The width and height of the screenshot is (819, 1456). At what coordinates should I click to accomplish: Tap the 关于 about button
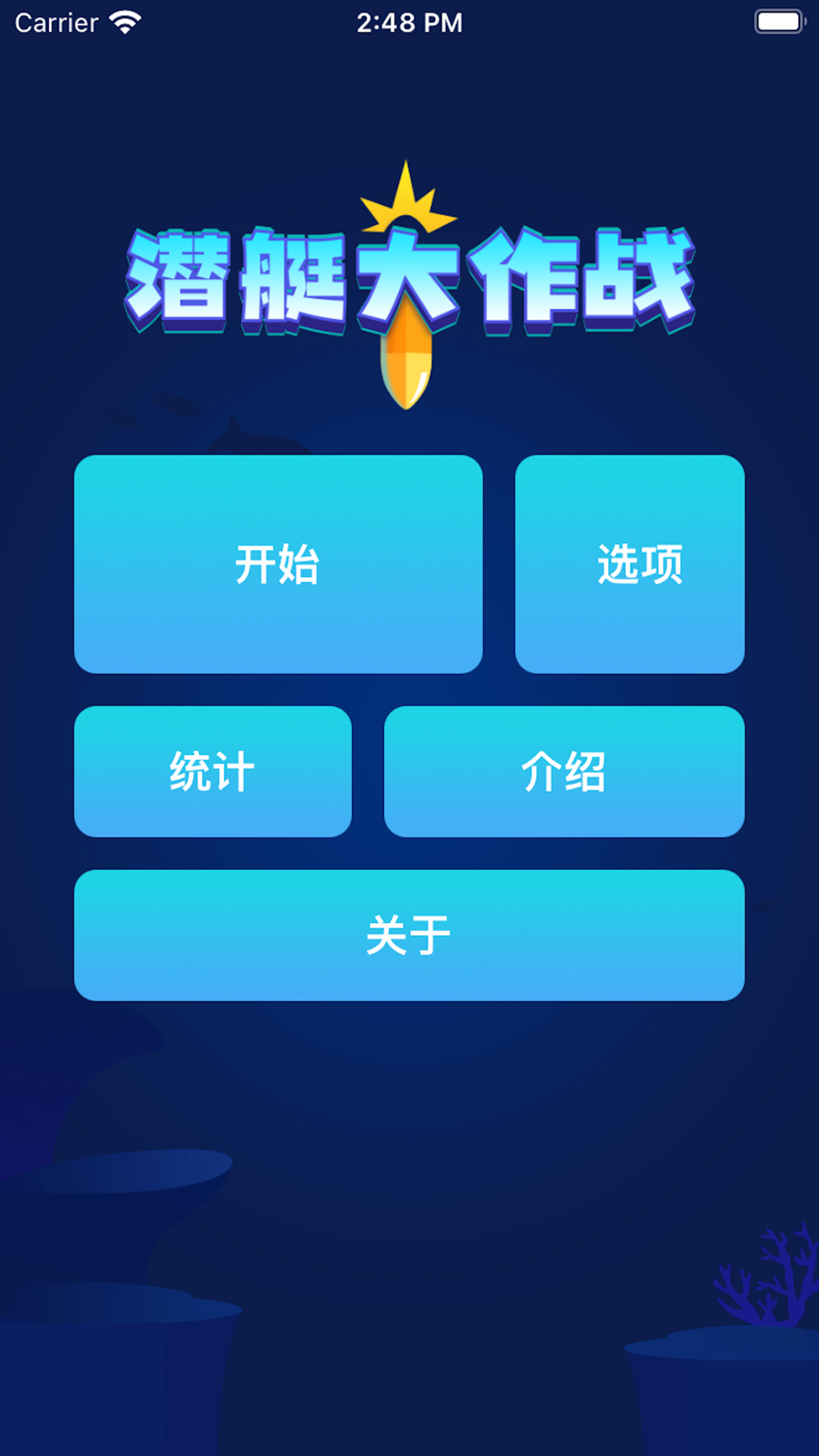point(409,935)
